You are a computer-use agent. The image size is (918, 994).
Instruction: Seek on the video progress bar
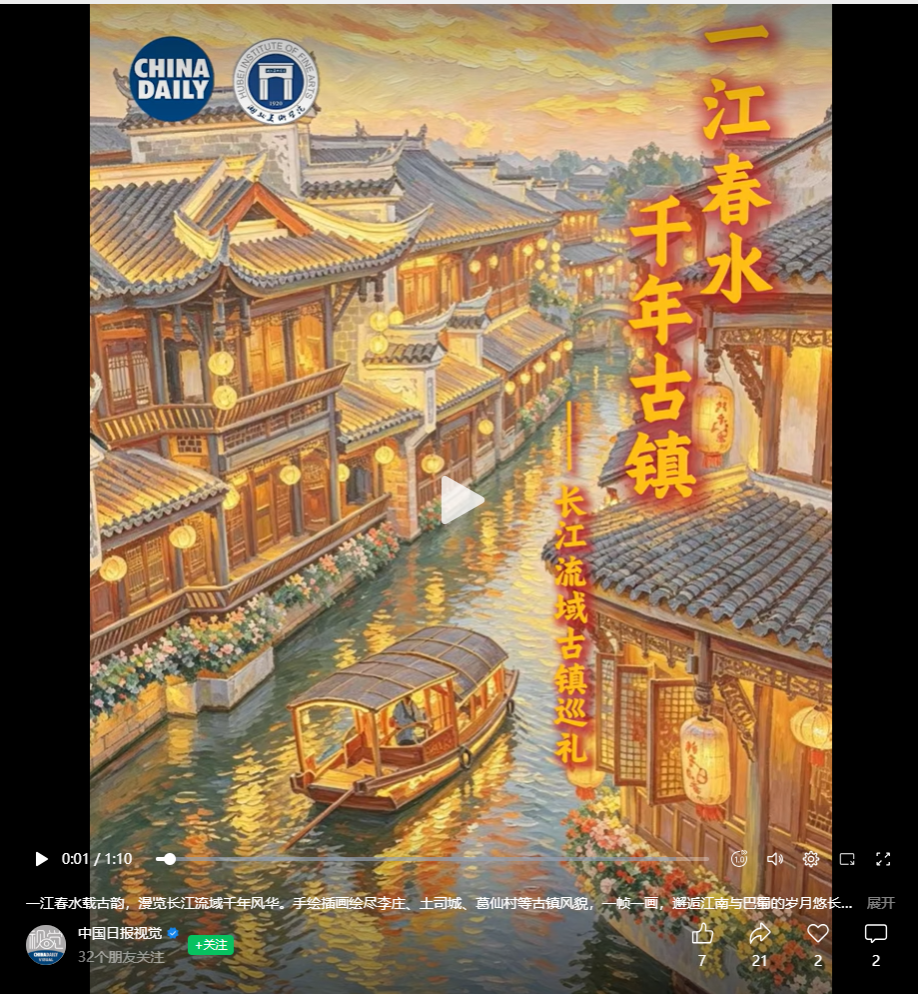click(x=432, y=859)
